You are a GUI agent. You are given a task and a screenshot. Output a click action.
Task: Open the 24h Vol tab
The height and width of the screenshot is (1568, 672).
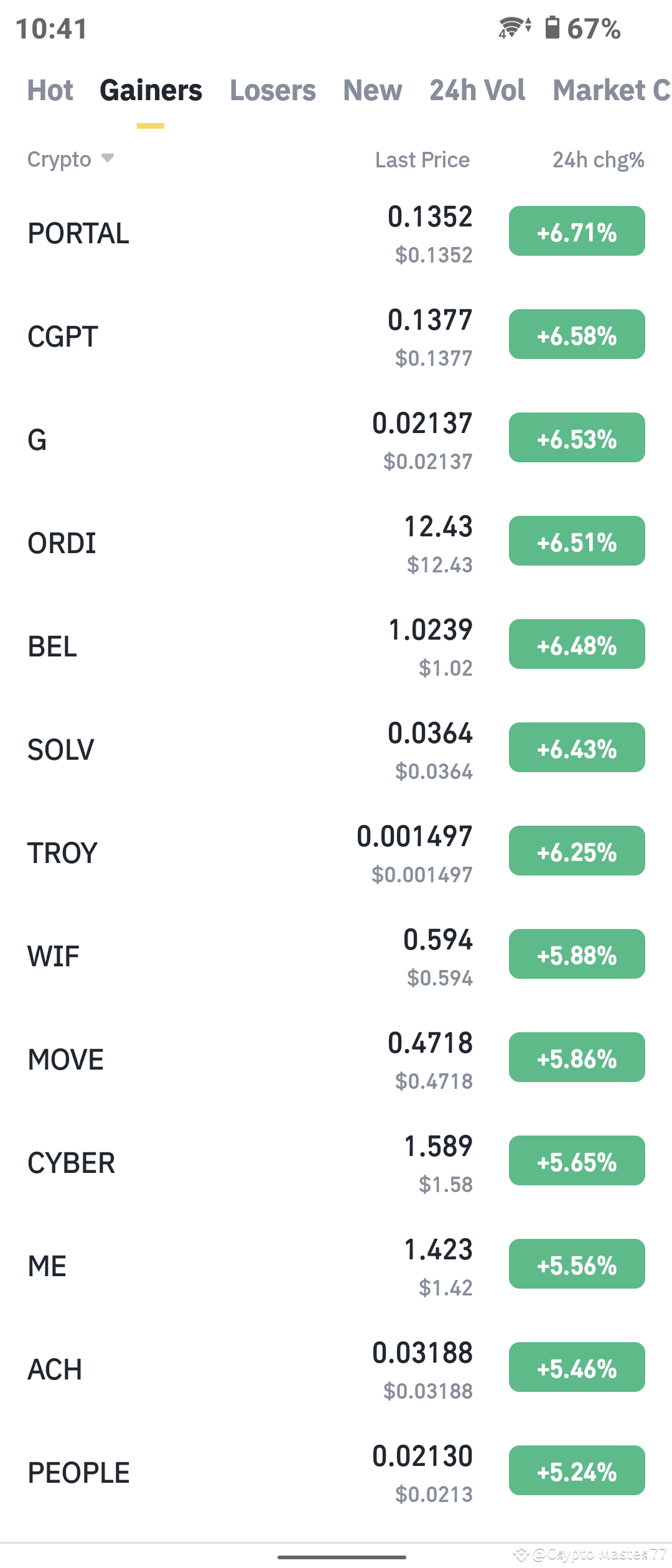point(477,90)
